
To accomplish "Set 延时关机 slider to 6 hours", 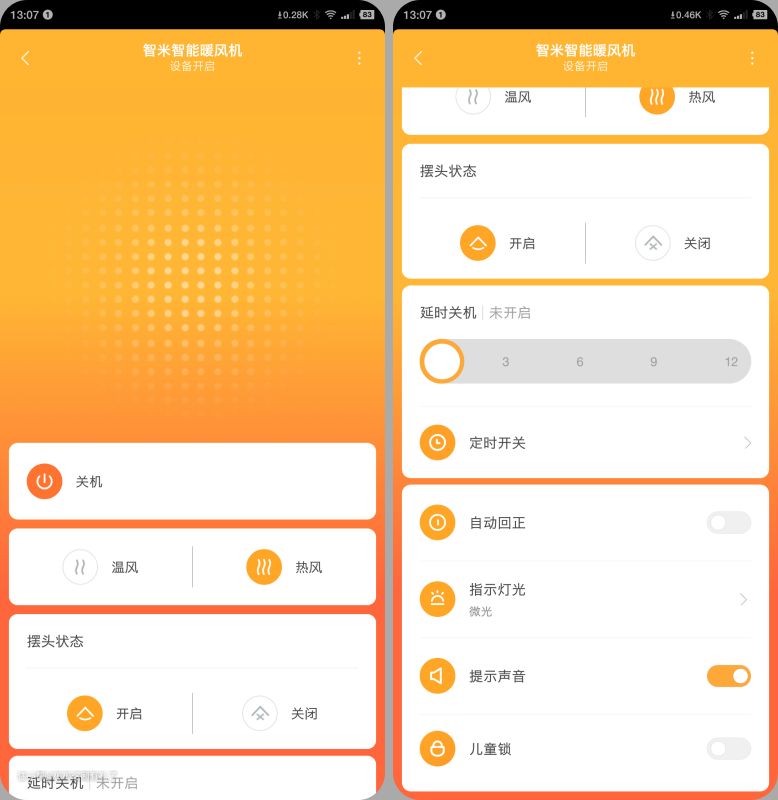I will point(580,362).
